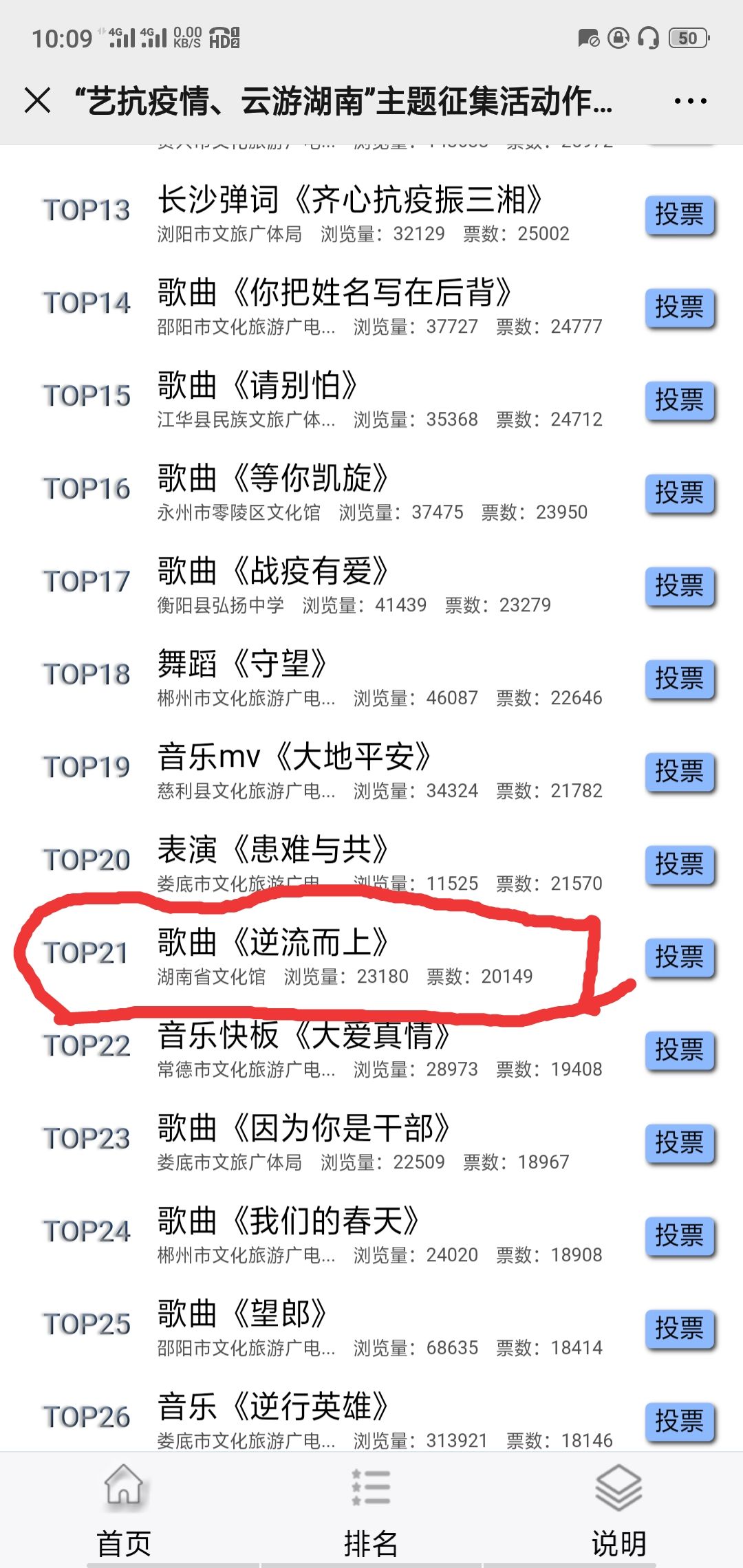Tap 投票 next to 《请别怕》

pos(680,400)
